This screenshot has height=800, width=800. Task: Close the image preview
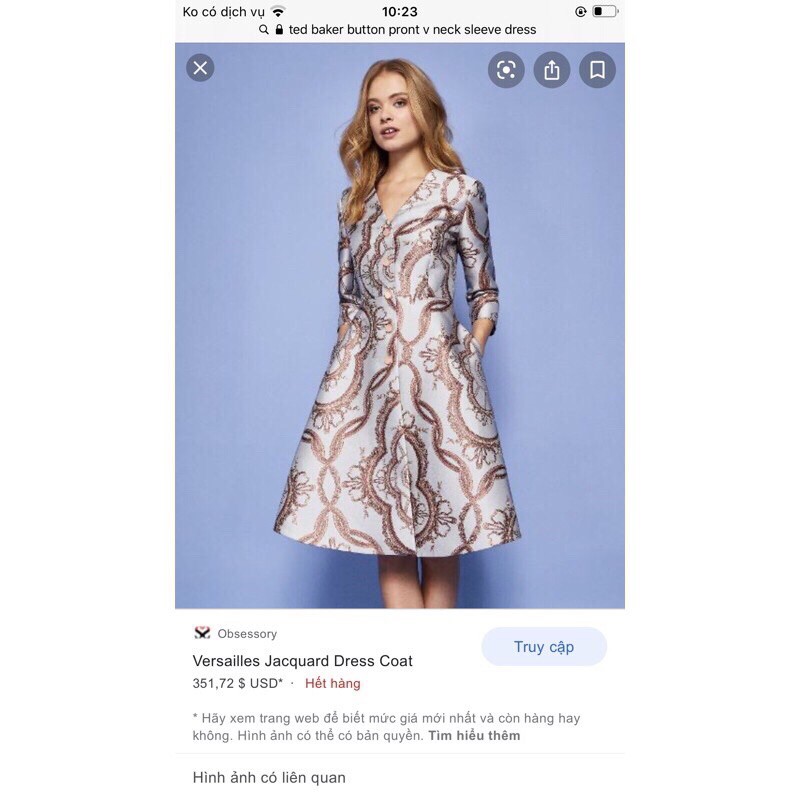click(x=200, y=68)
